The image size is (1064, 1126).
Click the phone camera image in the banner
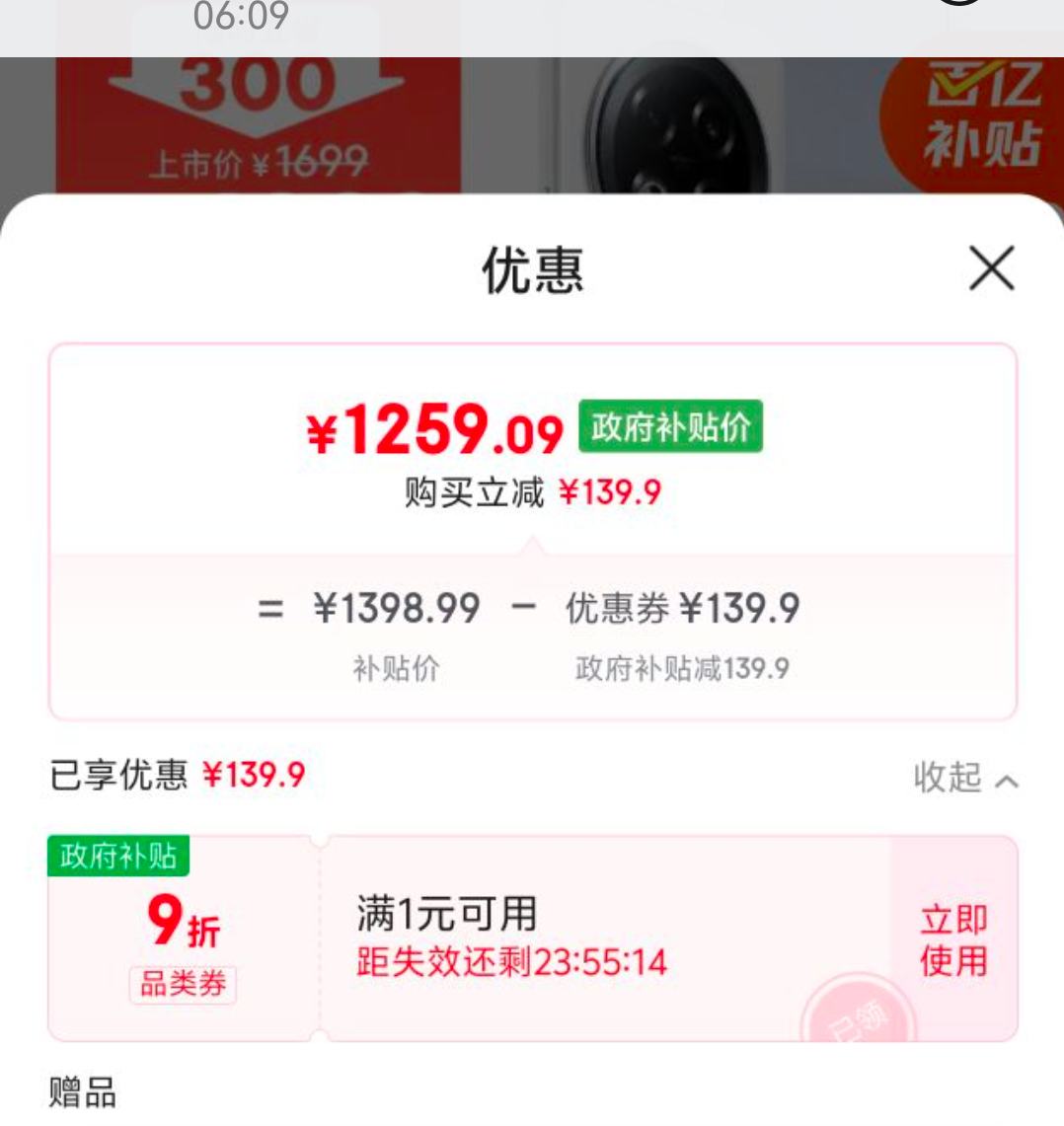pyautogui.click(x=681, y=123)
